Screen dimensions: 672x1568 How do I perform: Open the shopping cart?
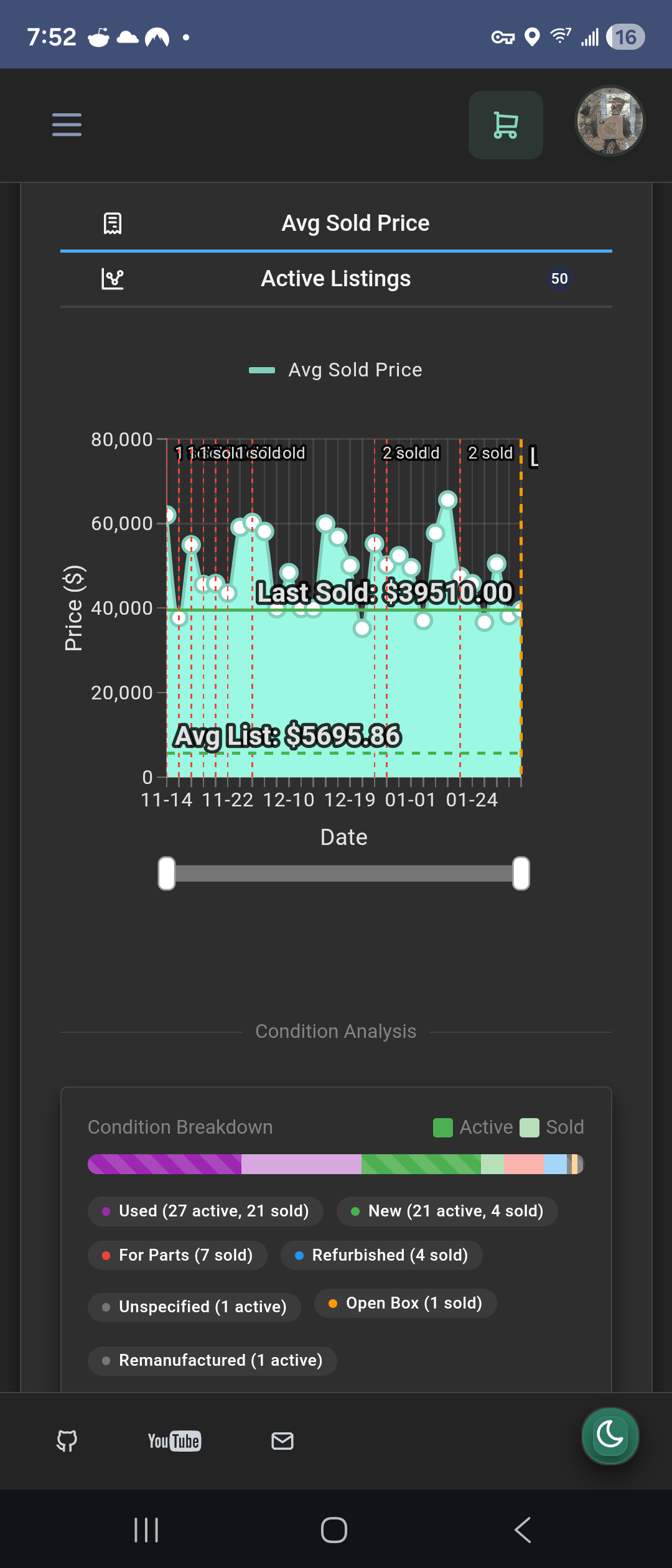tap(505, 125)
